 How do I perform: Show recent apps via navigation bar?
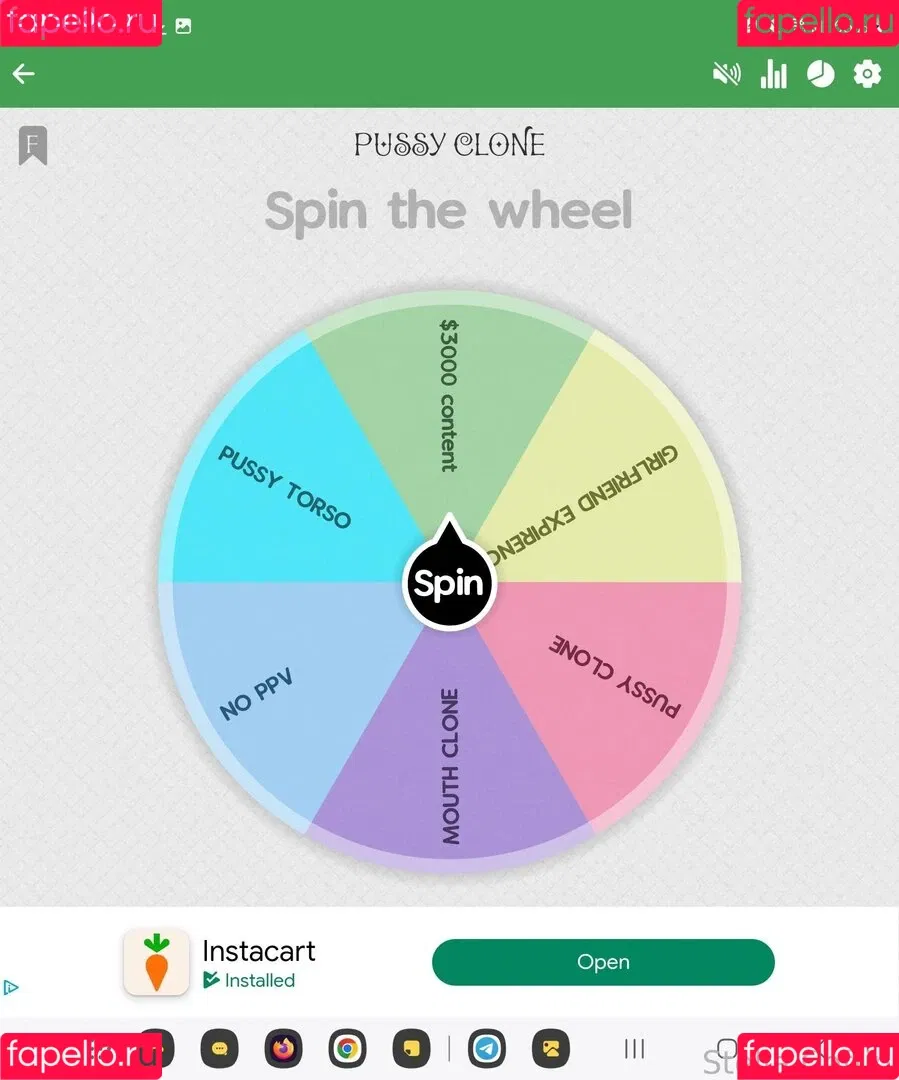coord(634,1048)
